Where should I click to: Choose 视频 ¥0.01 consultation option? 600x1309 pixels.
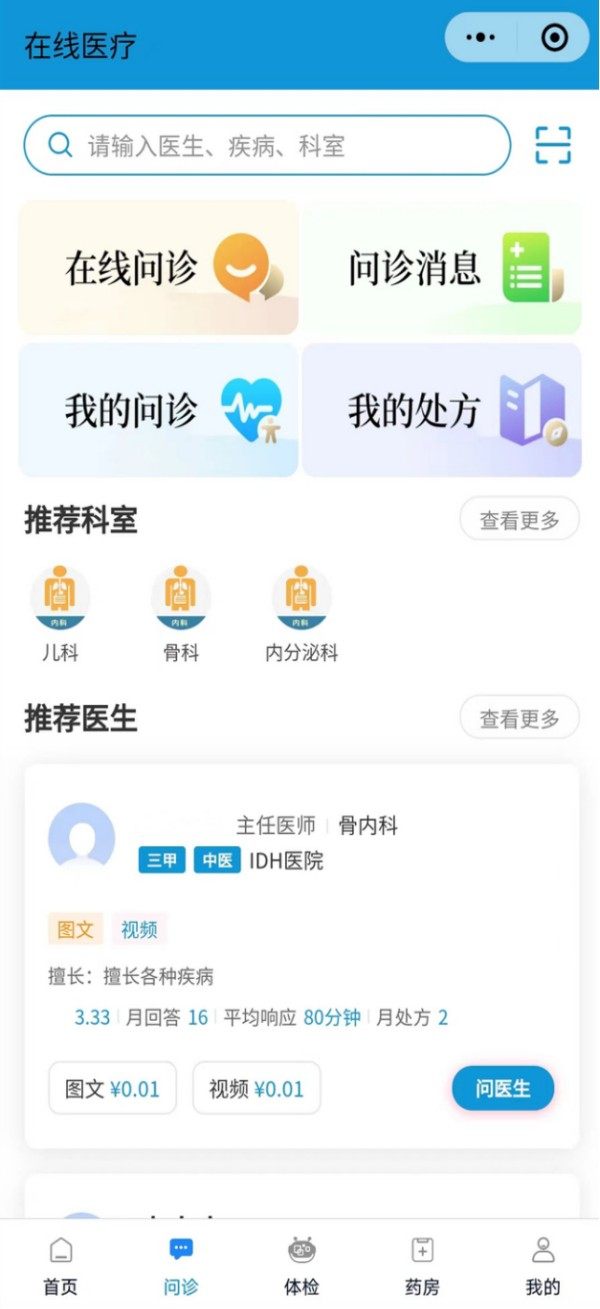click(256, 1088)
